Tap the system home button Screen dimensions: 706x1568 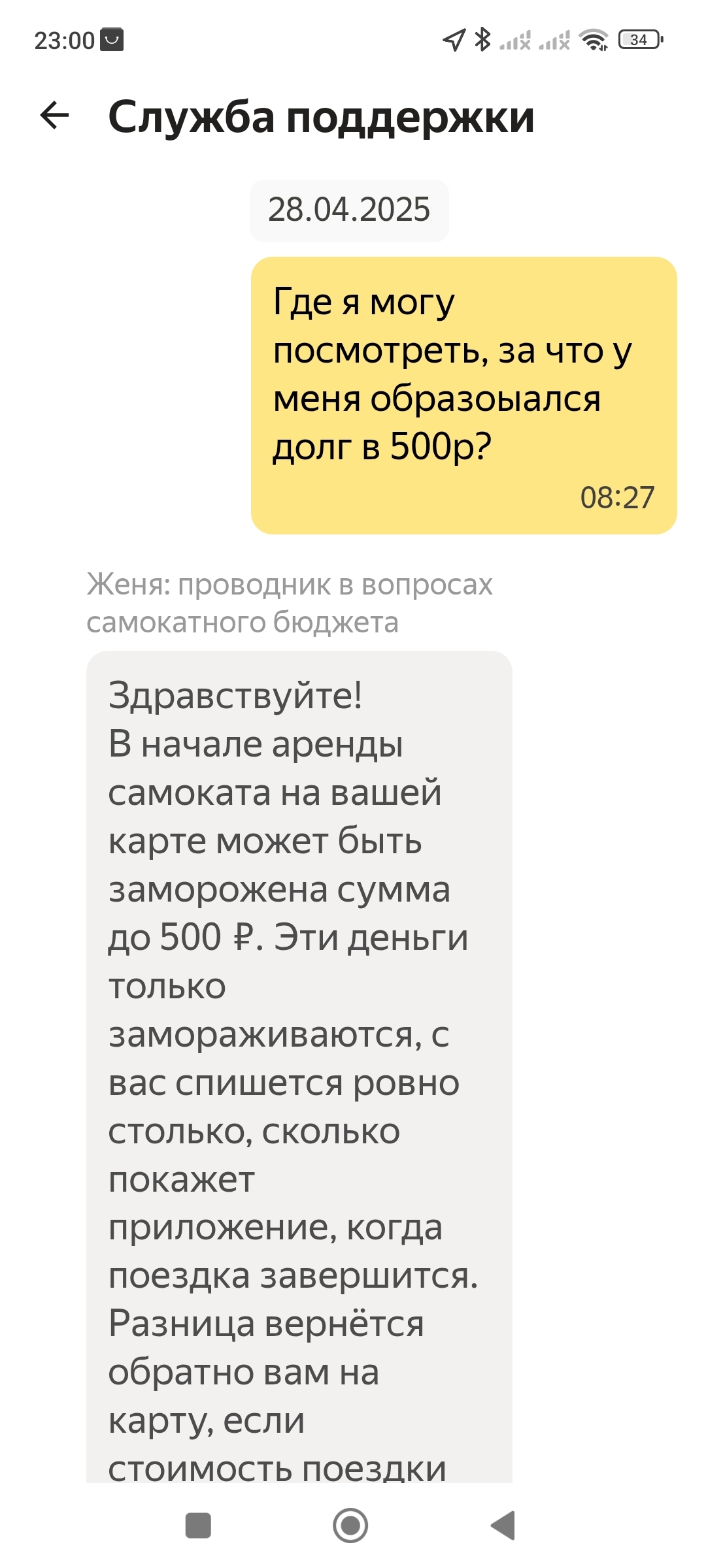(350, 1526)
